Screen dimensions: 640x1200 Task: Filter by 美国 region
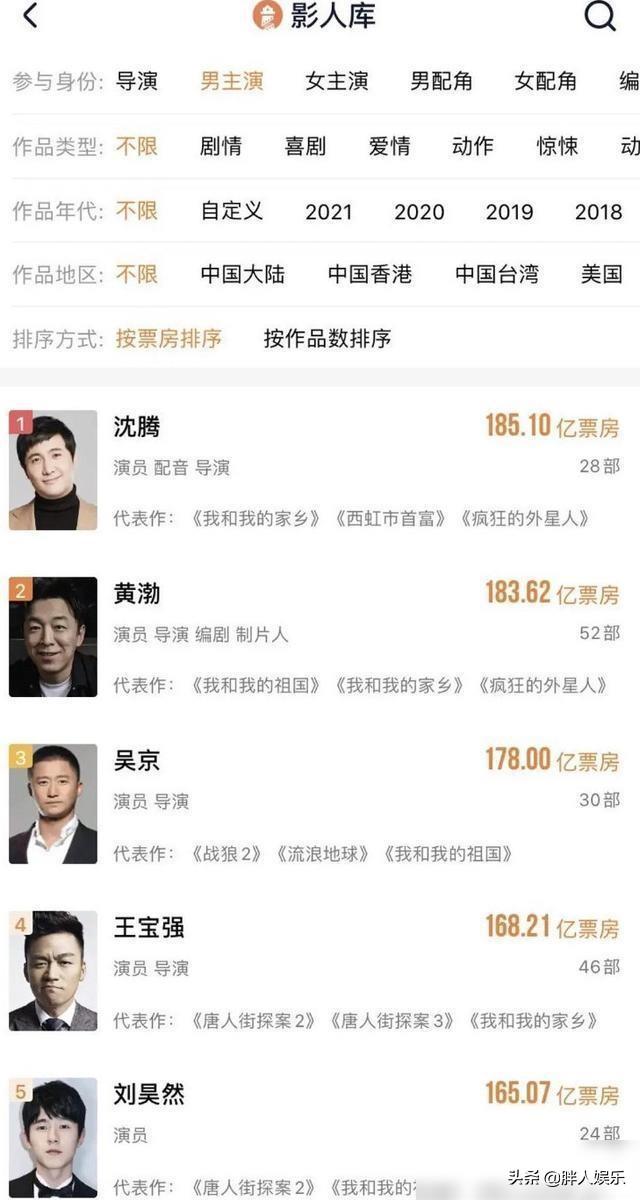click(601, 274)
